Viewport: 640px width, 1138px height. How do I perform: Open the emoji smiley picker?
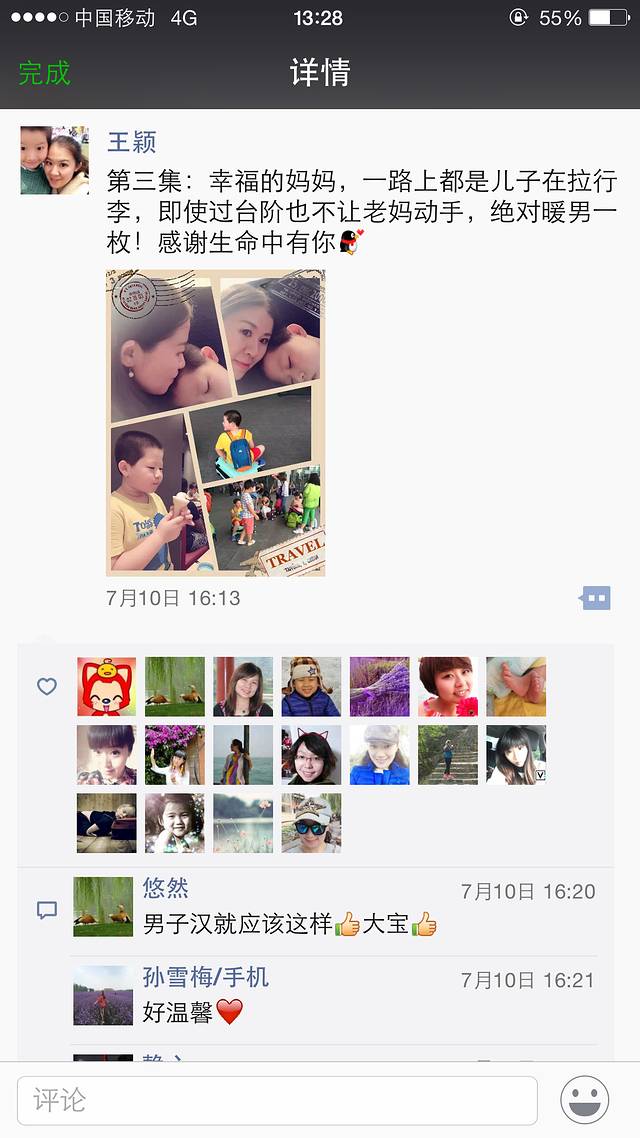pos(585,1101)
